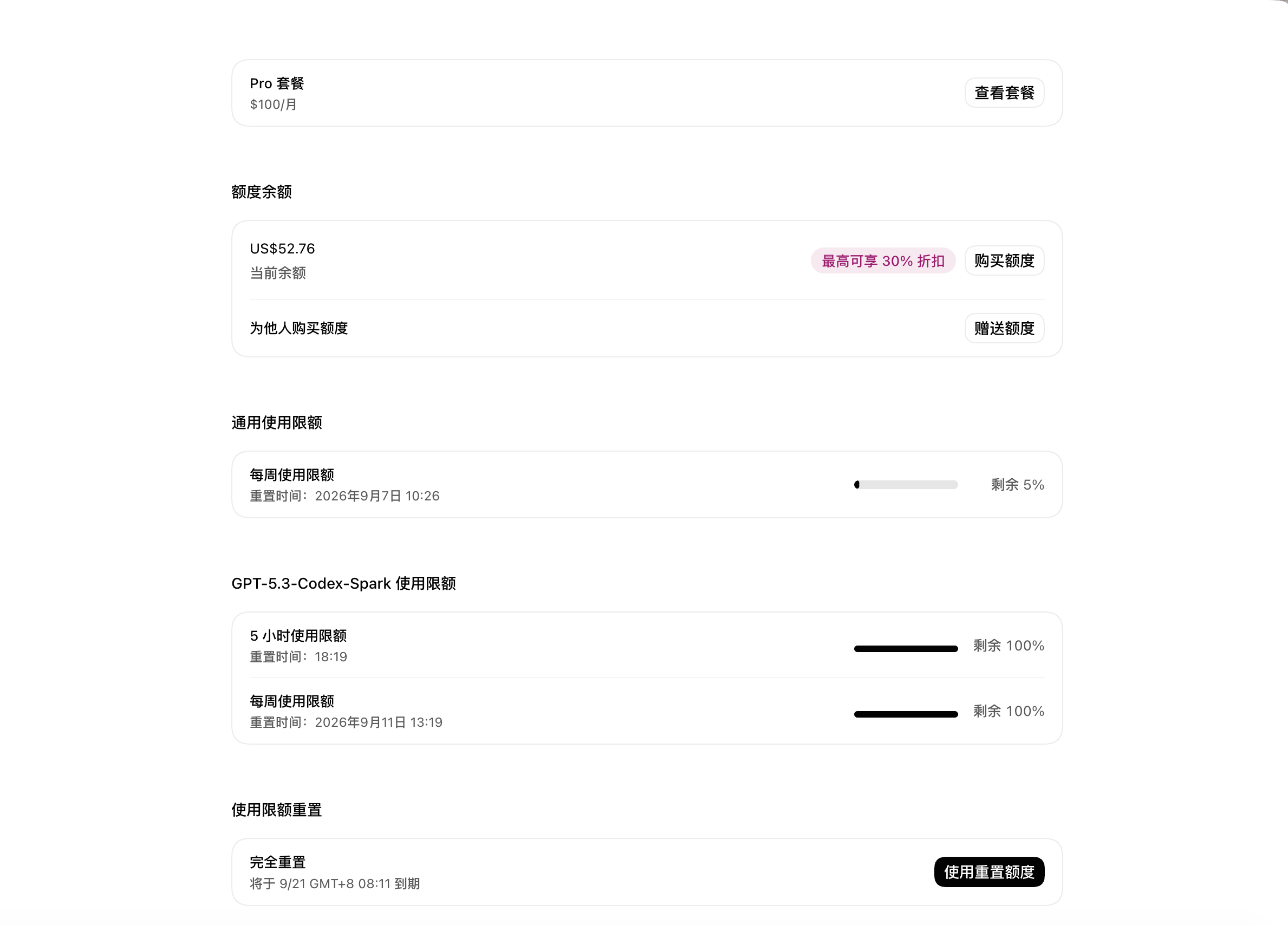
Task: Select the 赠送额度 gift button
Action: click(1004, 328)
